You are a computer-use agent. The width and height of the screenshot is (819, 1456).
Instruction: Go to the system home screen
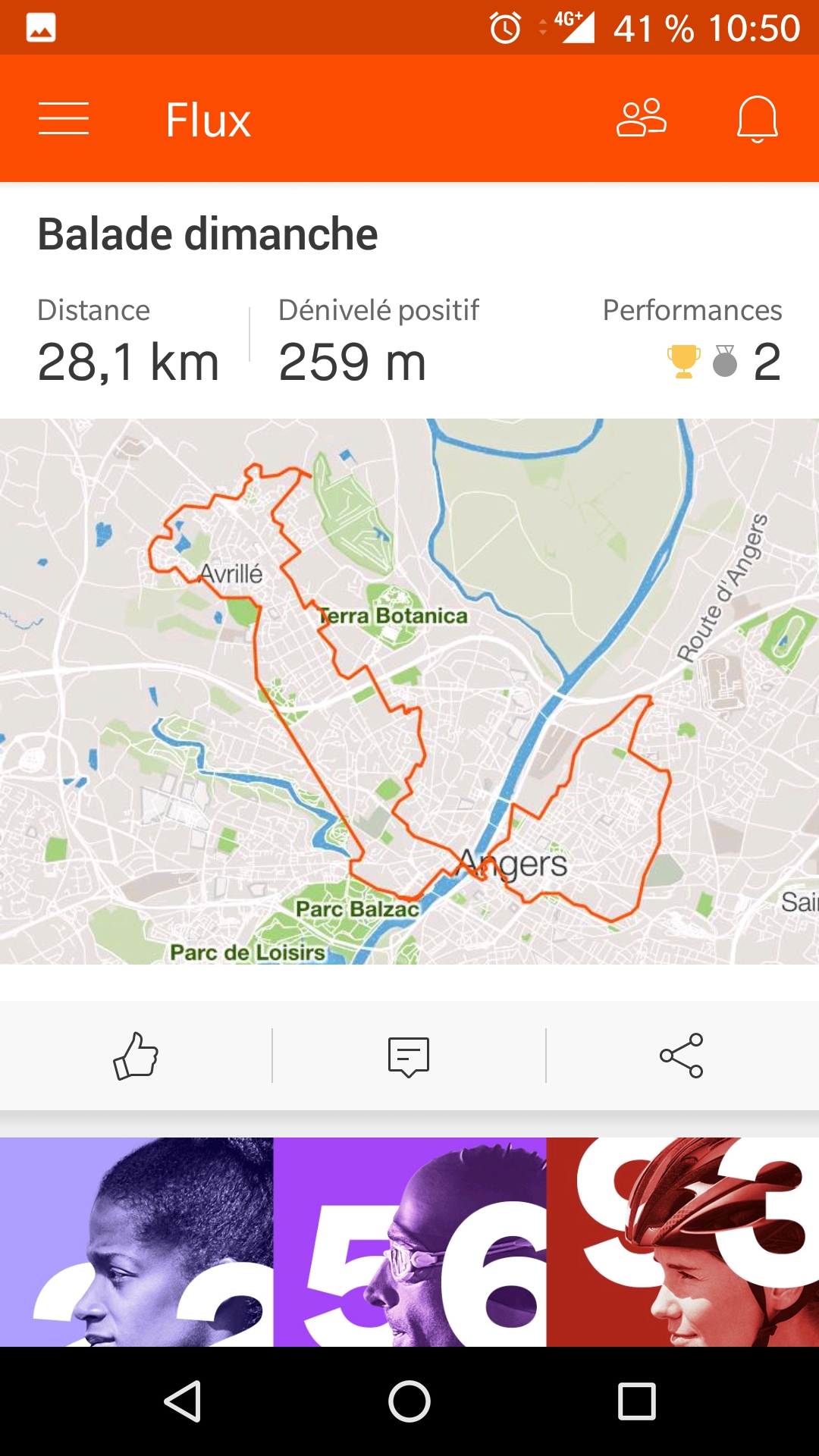pyautogui.click(x=409, y=1401)
